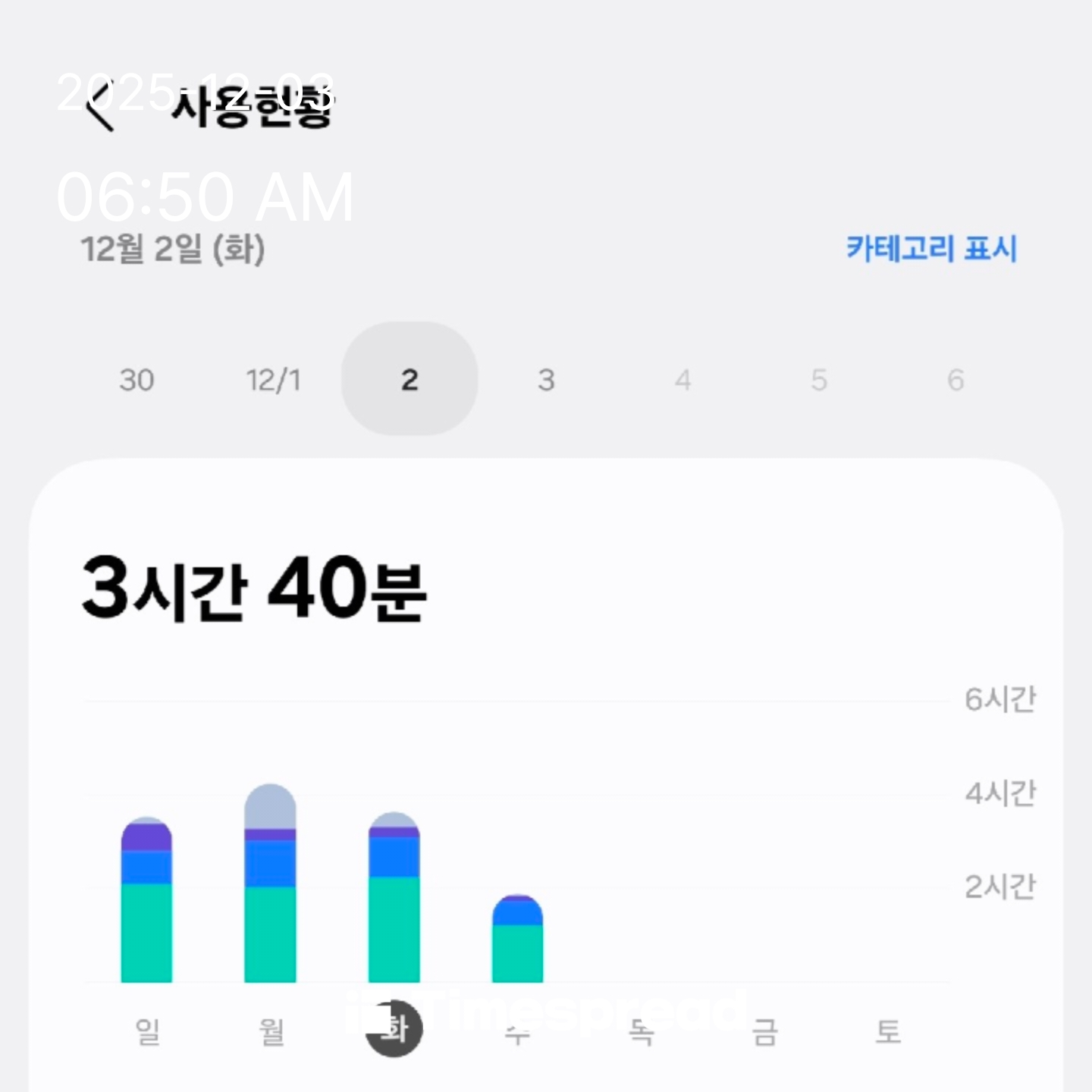Screen dimensions: 1092x1092
Task: Tap the 일 usage bar in the chart
Action: click(x=146, y=901)
